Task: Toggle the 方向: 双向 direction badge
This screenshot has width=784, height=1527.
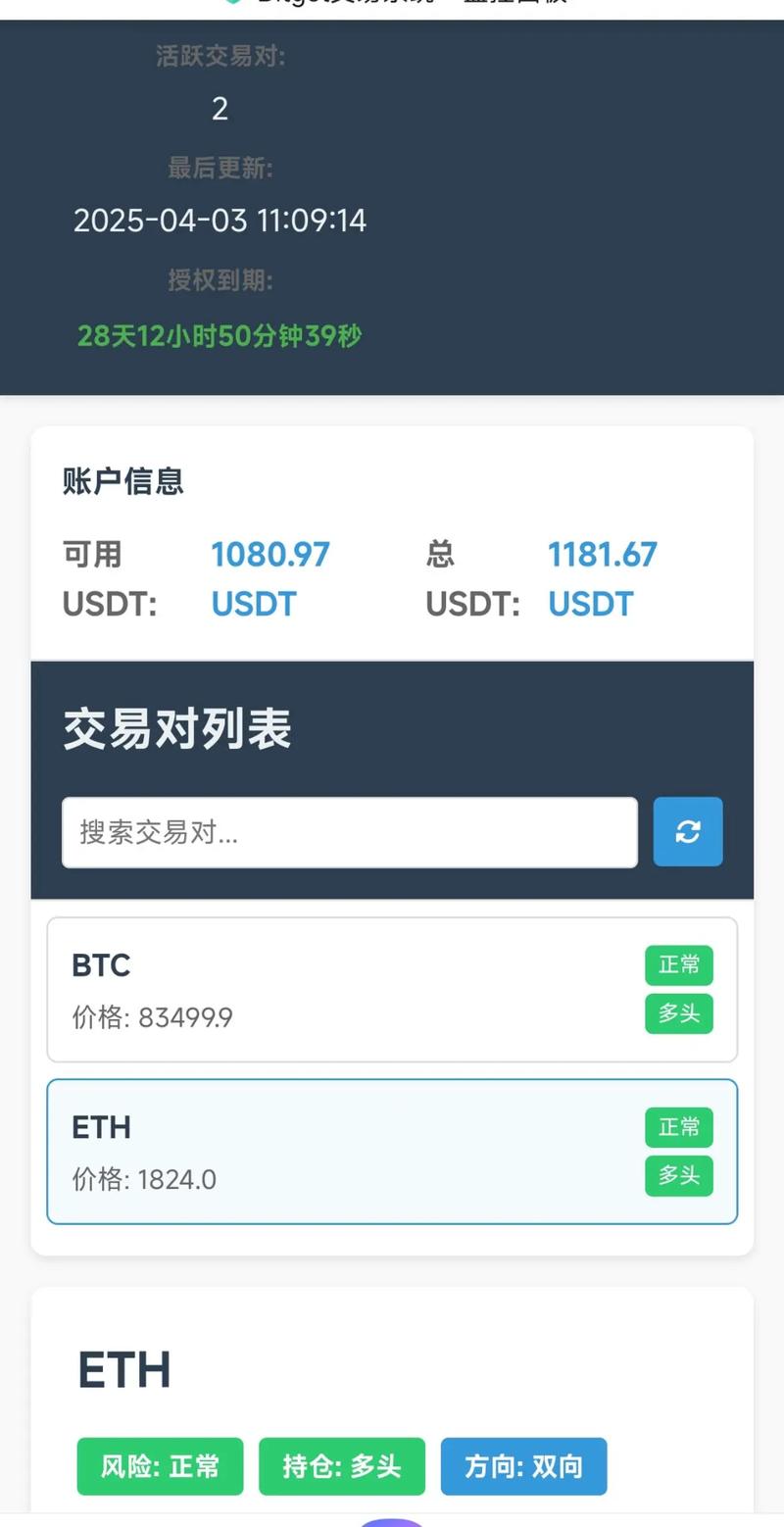Action: (524, 1466)
